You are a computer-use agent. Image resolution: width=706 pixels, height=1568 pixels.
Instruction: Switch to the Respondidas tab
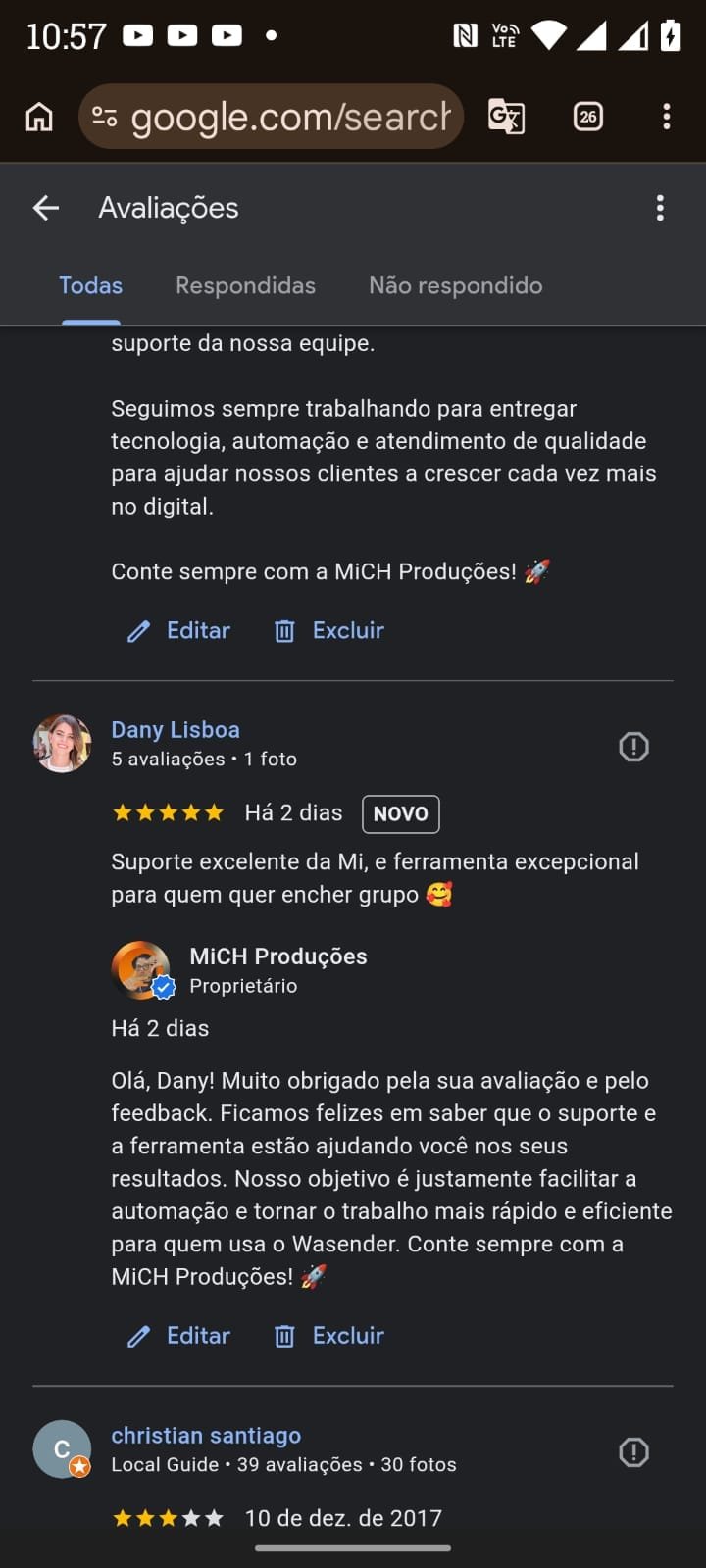tap(245, 285)
